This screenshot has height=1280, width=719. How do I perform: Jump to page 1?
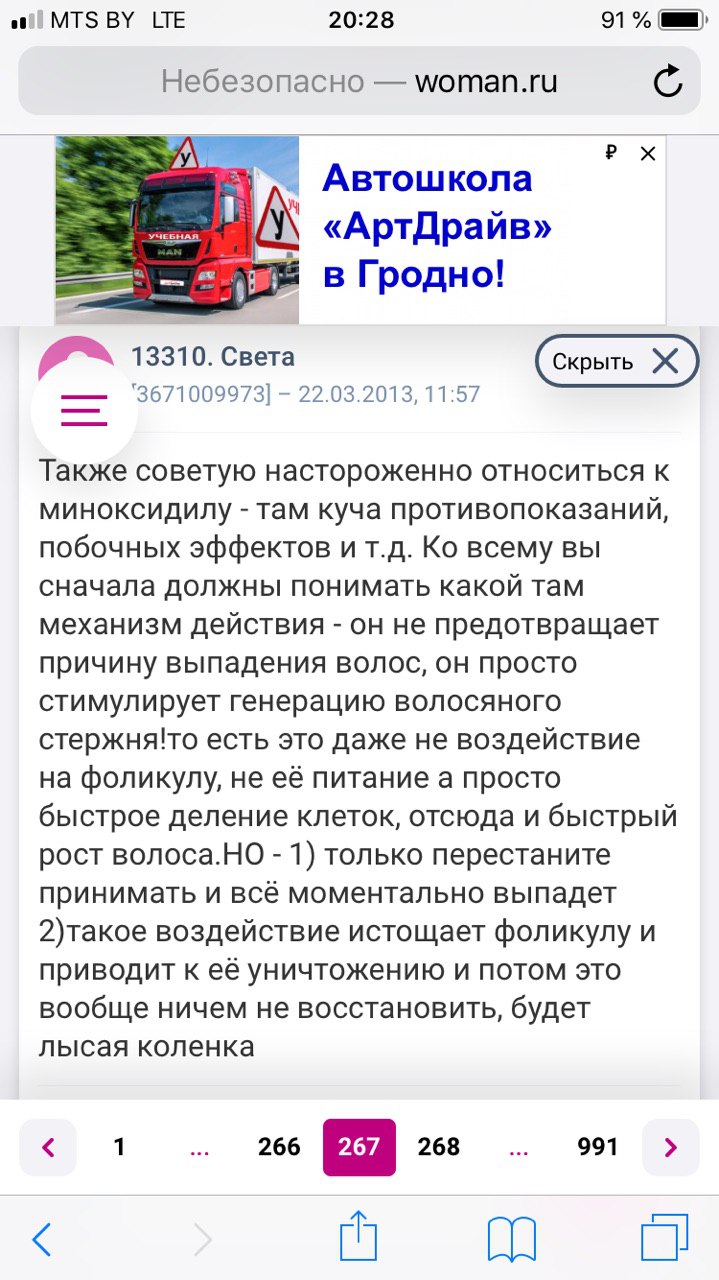click(x=120, y=1147)
